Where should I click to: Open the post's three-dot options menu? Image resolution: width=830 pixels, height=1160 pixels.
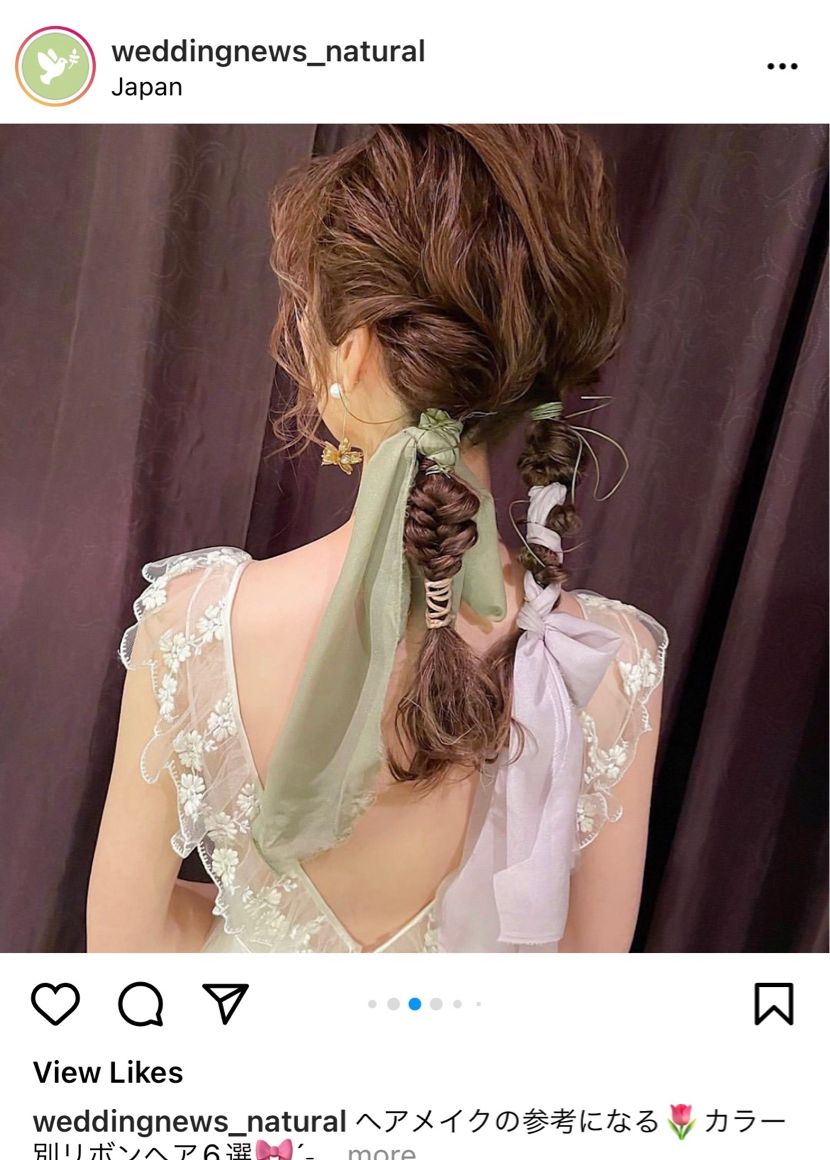781,66
